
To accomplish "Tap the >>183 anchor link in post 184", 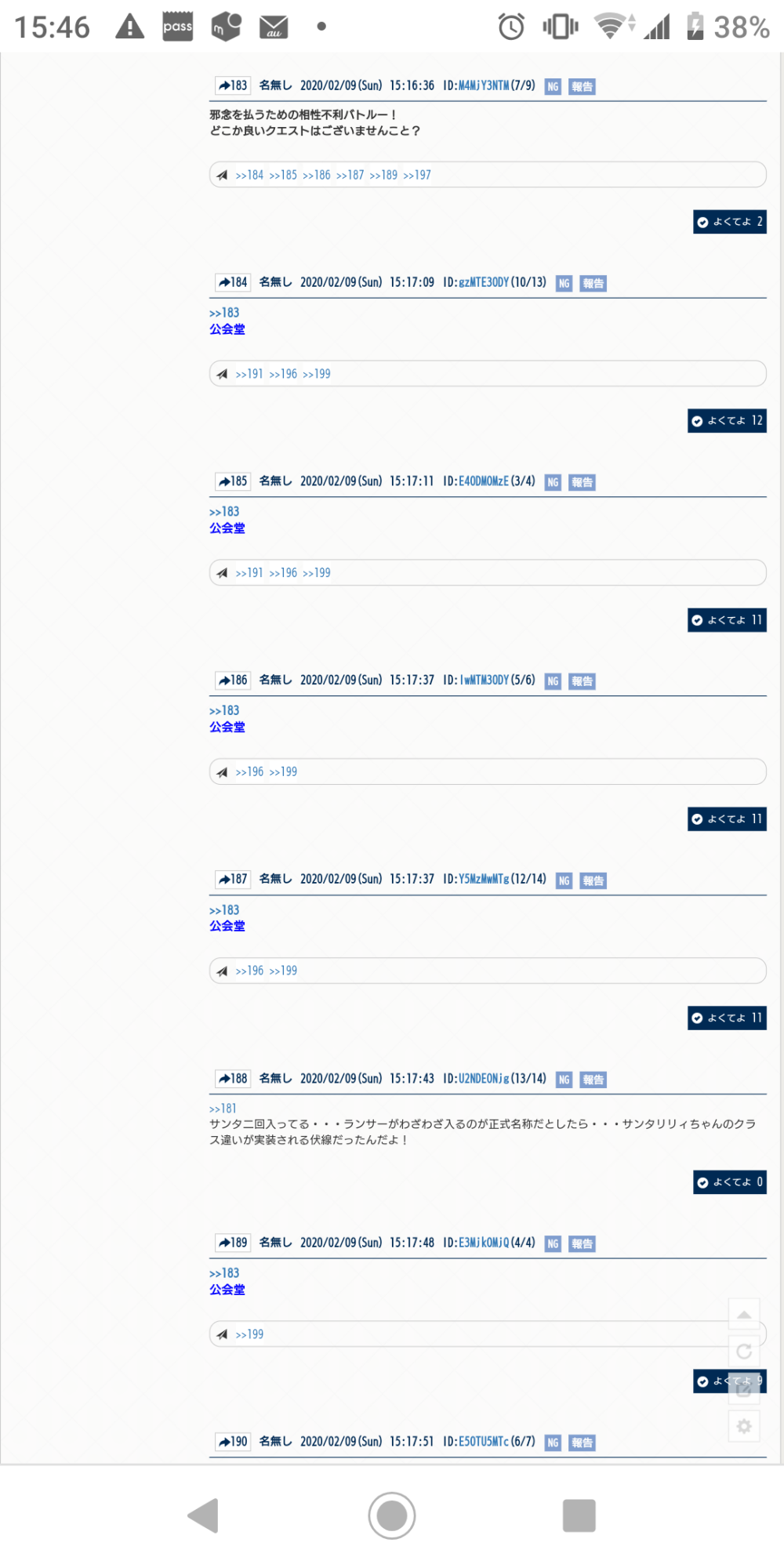I will (x=224, y=313).
